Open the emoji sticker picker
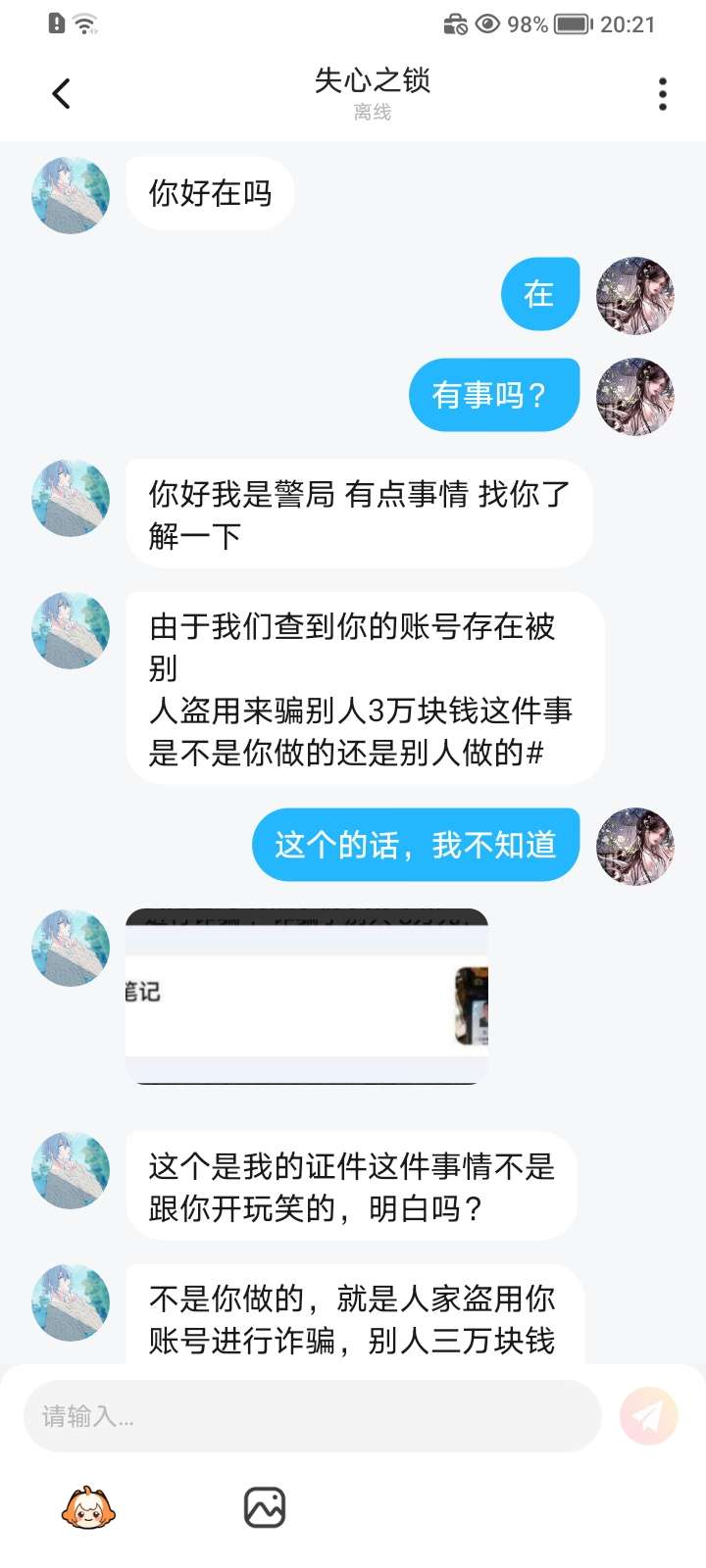This screenshot has height=1568, width=706. click(x=88, y=1508)
